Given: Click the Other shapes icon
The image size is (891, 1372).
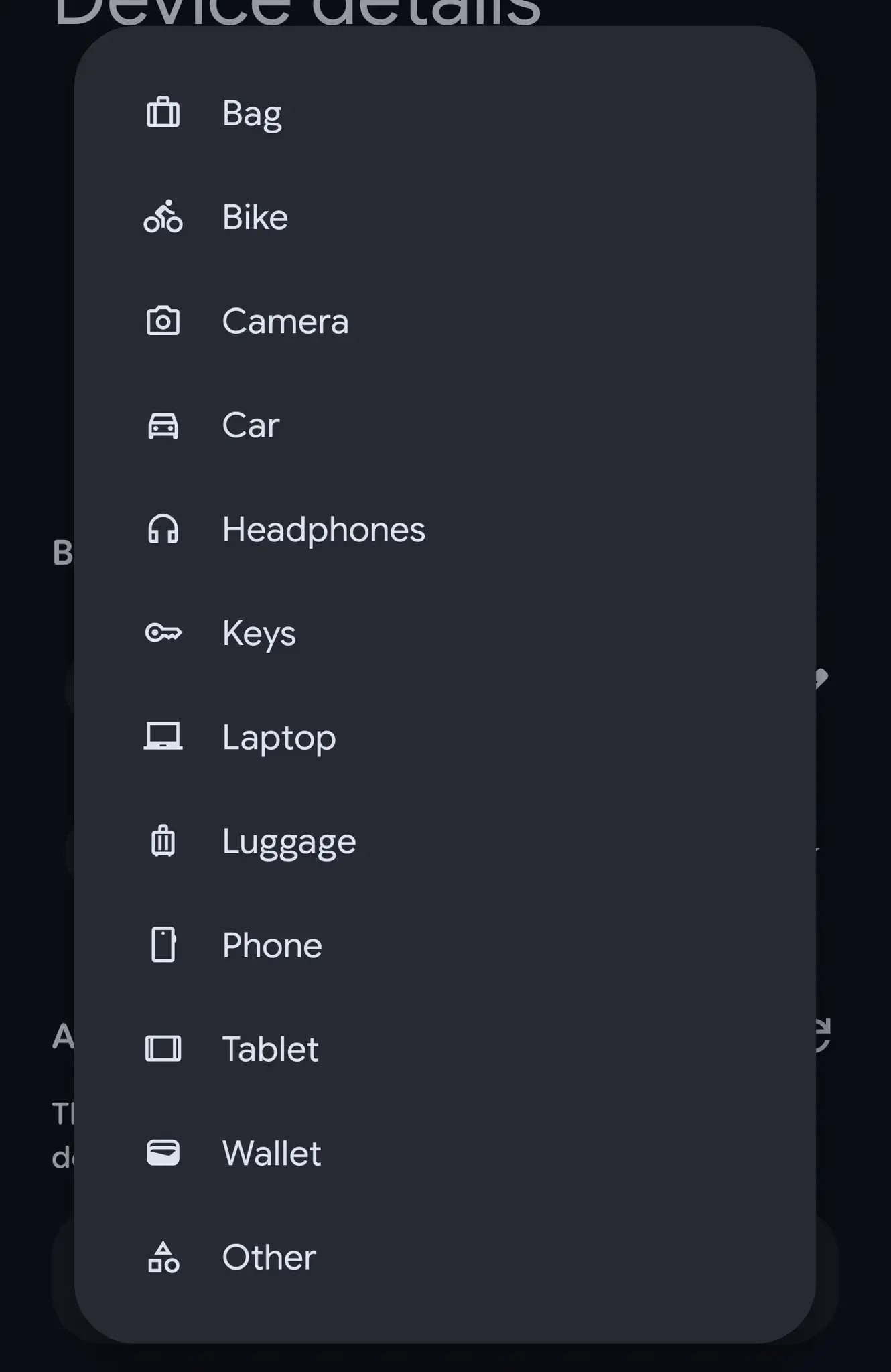Looking at the screenshot, I should pos(163,1257).
